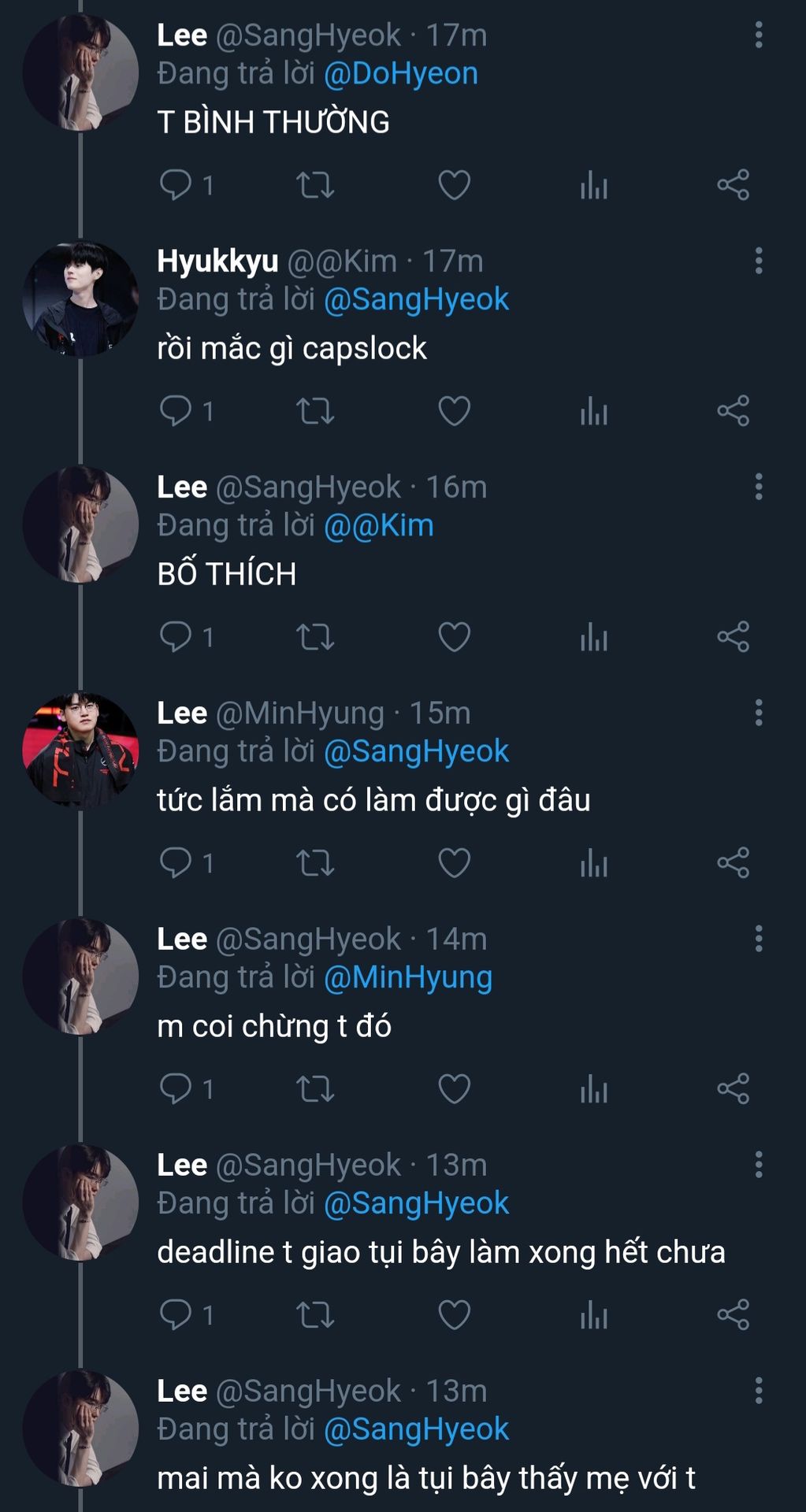Like the "deadline t giao" tweet
This screenshot has width=806, height=1512.
[454, 1314]
